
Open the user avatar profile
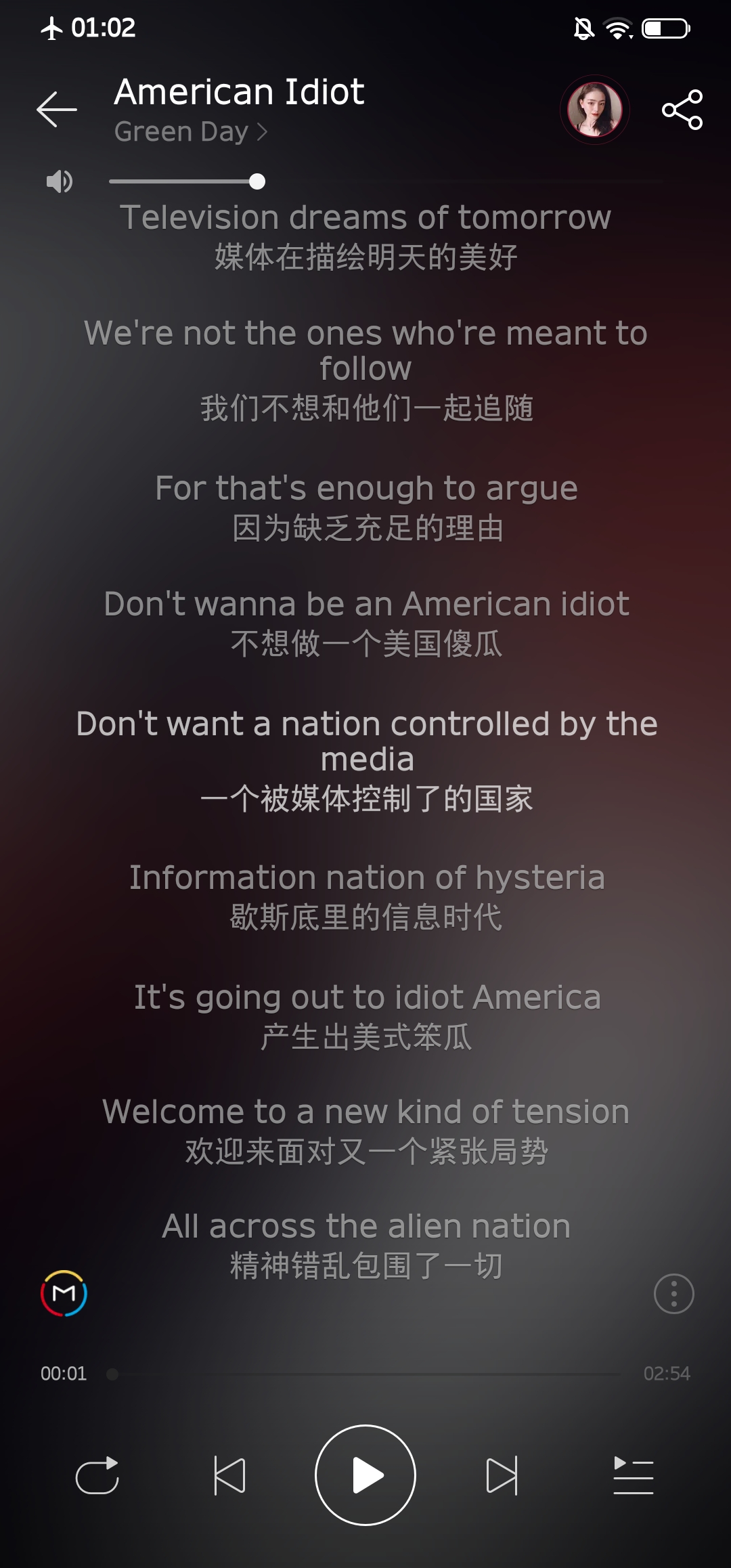(x=595, y=109)
